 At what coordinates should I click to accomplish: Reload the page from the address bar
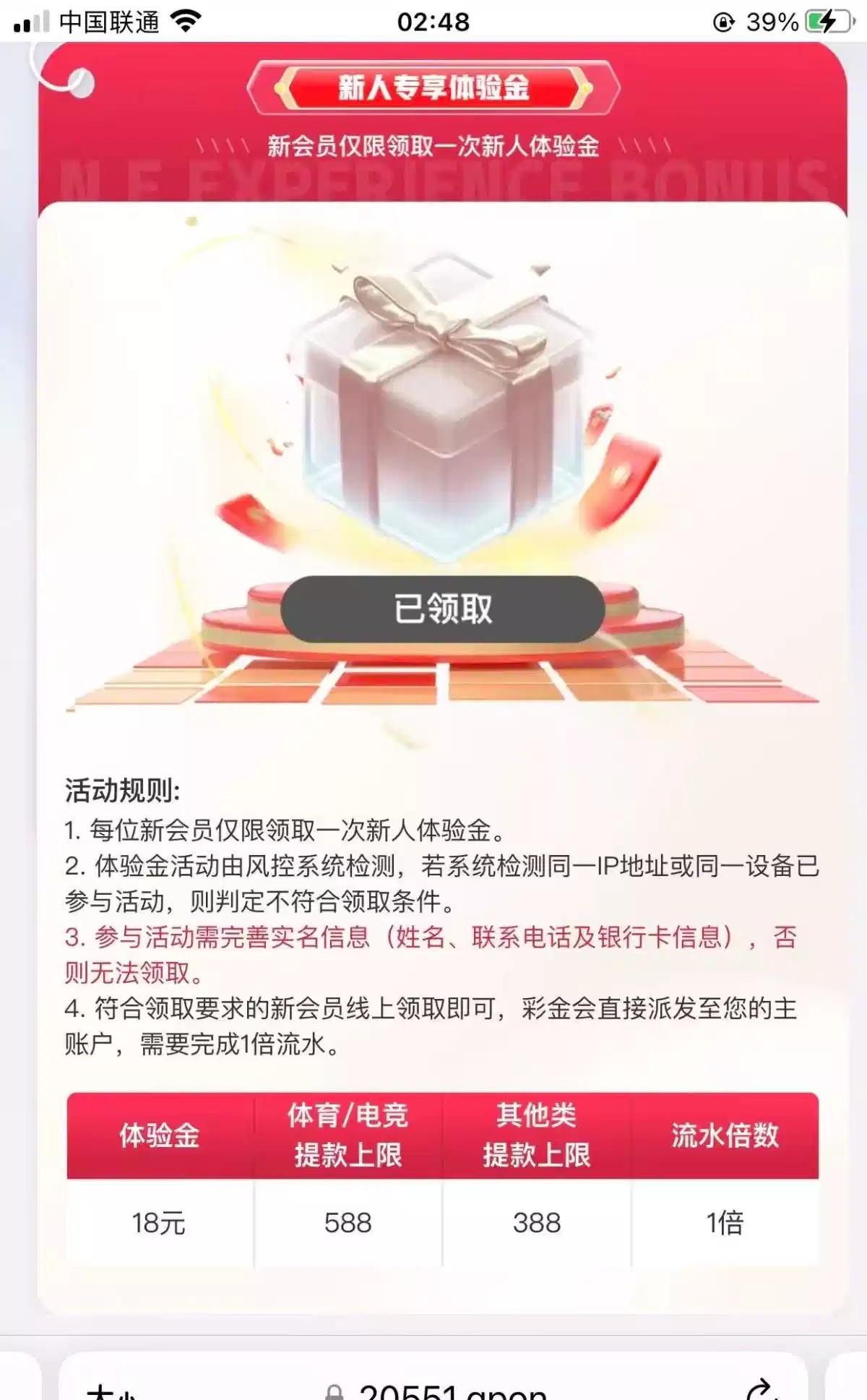[x=760, y=1391]
